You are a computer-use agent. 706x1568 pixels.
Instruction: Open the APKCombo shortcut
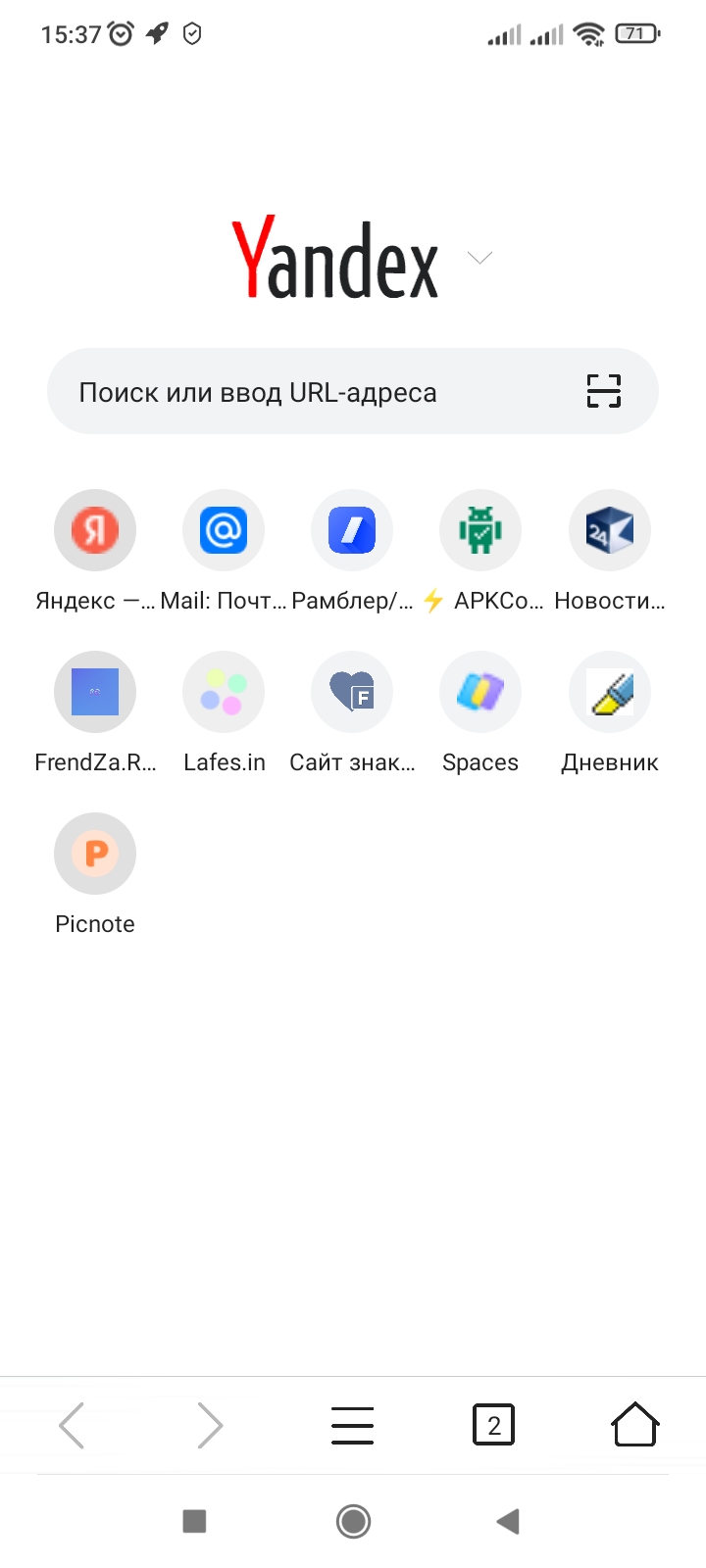click(480, 530)
